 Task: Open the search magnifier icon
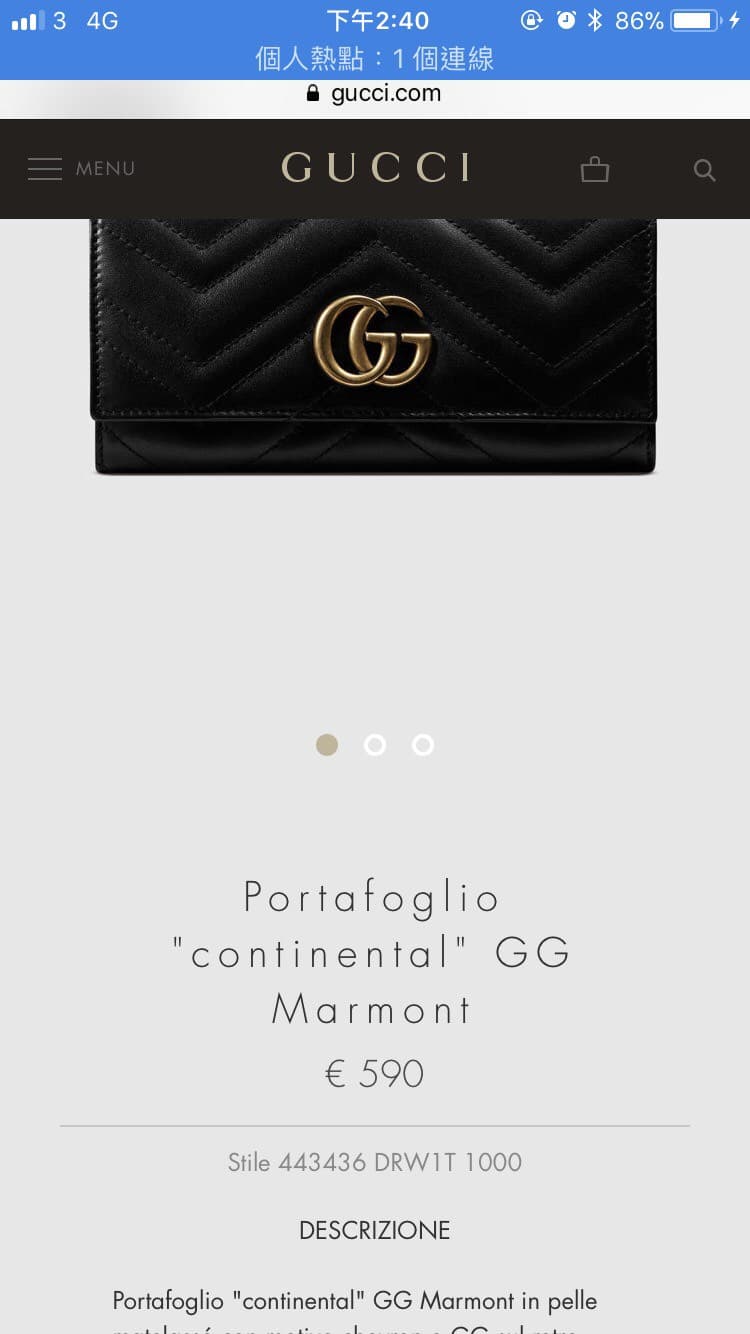click(705, 170)
